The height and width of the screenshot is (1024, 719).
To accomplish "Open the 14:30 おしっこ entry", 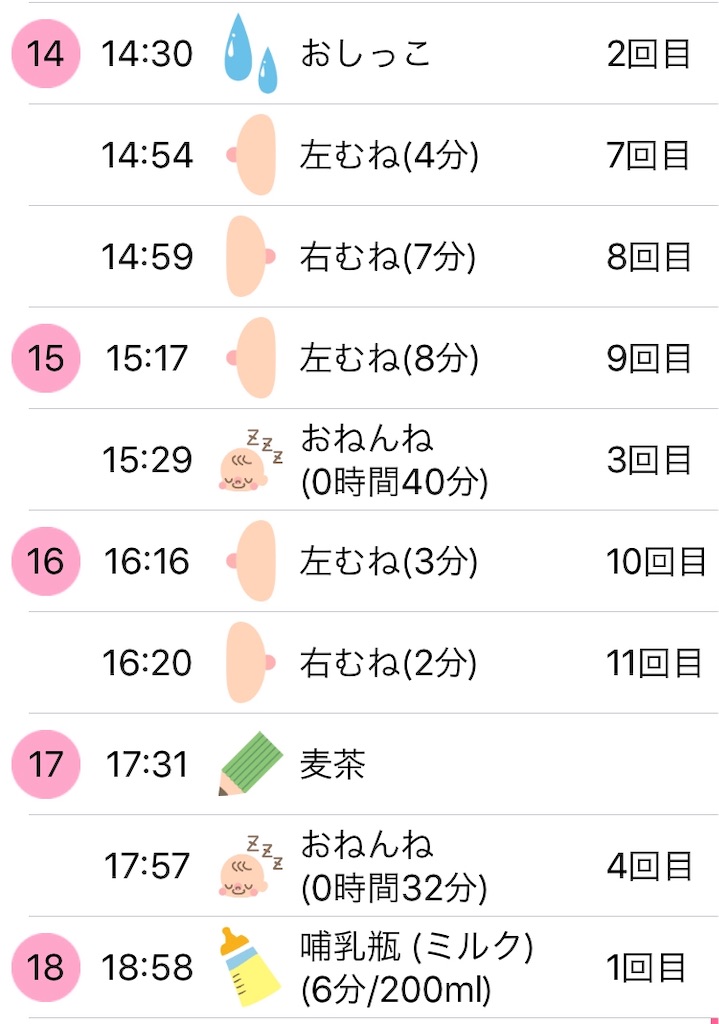I will pos(366,54).
